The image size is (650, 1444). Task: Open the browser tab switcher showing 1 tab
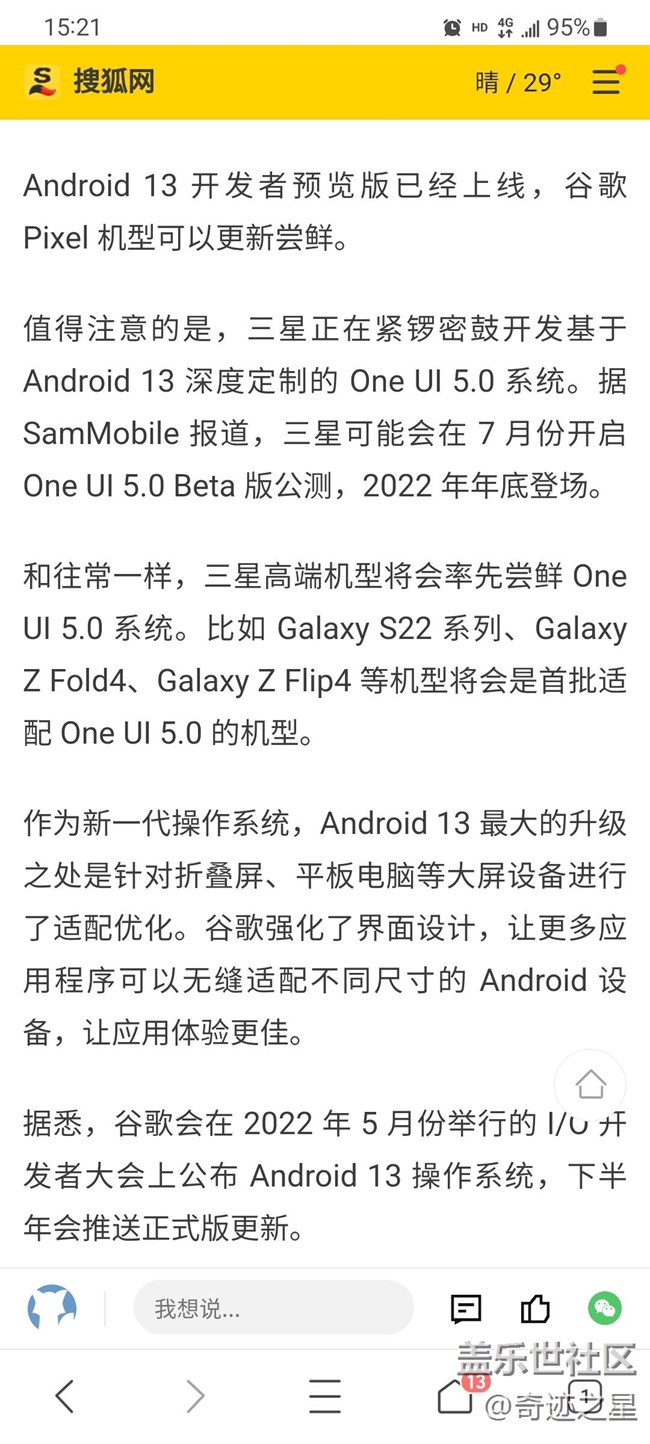coord(585,1394)
